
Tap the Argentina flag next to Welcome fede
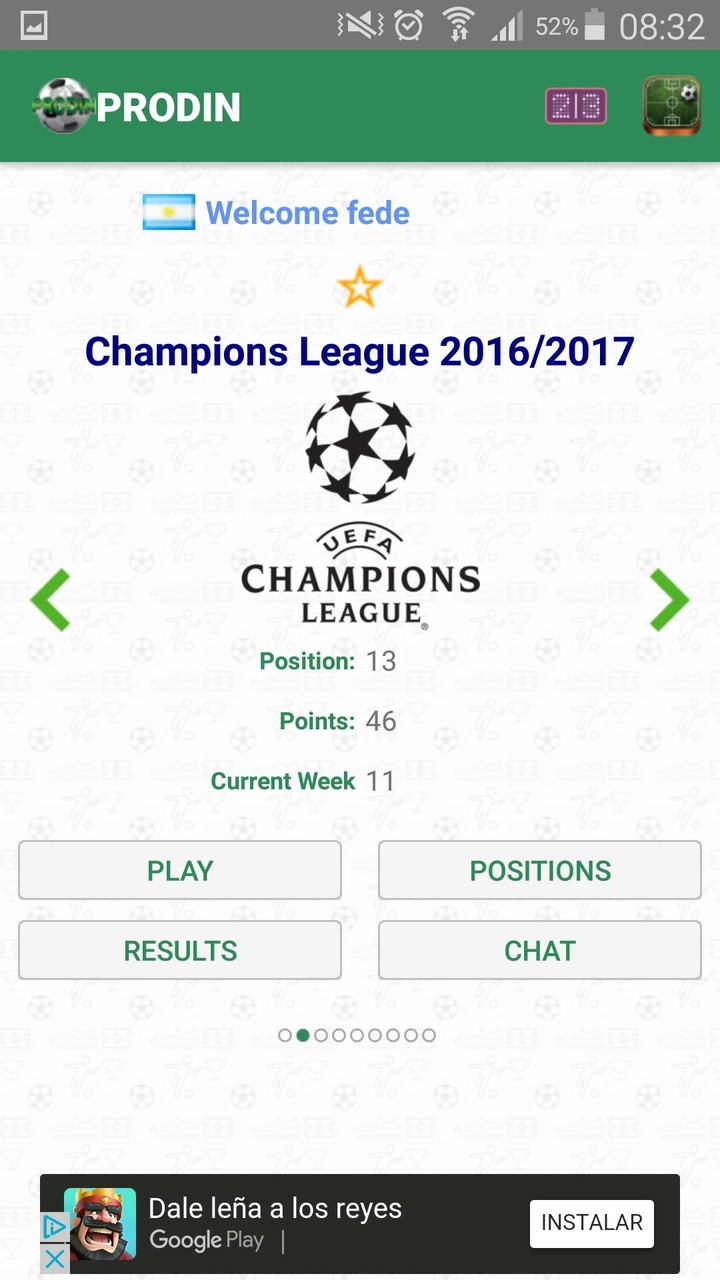[x=168, y=212]
